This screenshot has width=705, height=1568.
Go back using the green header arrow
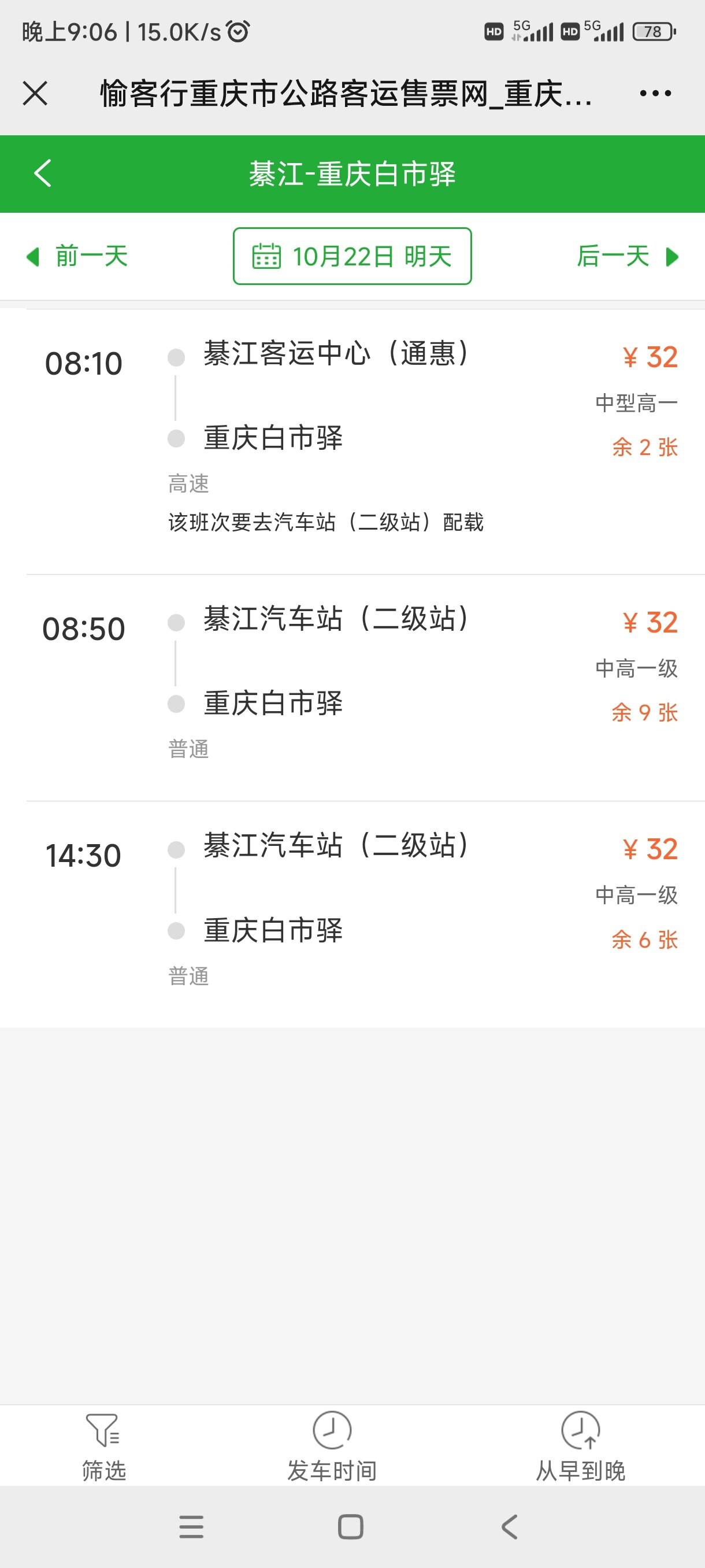43,173
